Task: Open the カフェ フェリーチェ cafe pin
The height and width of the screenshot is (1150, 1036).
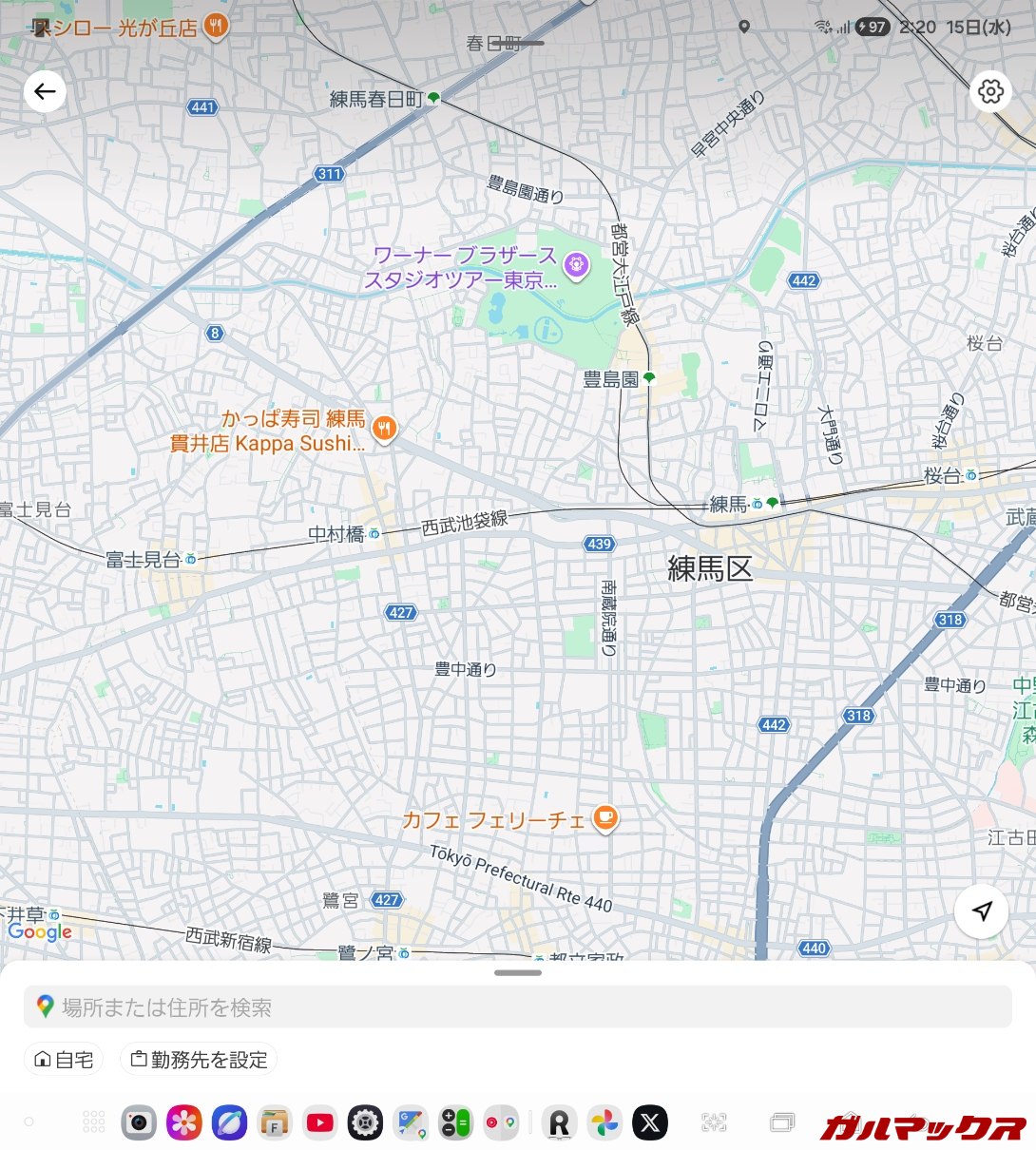Action: tap(604, 817)
